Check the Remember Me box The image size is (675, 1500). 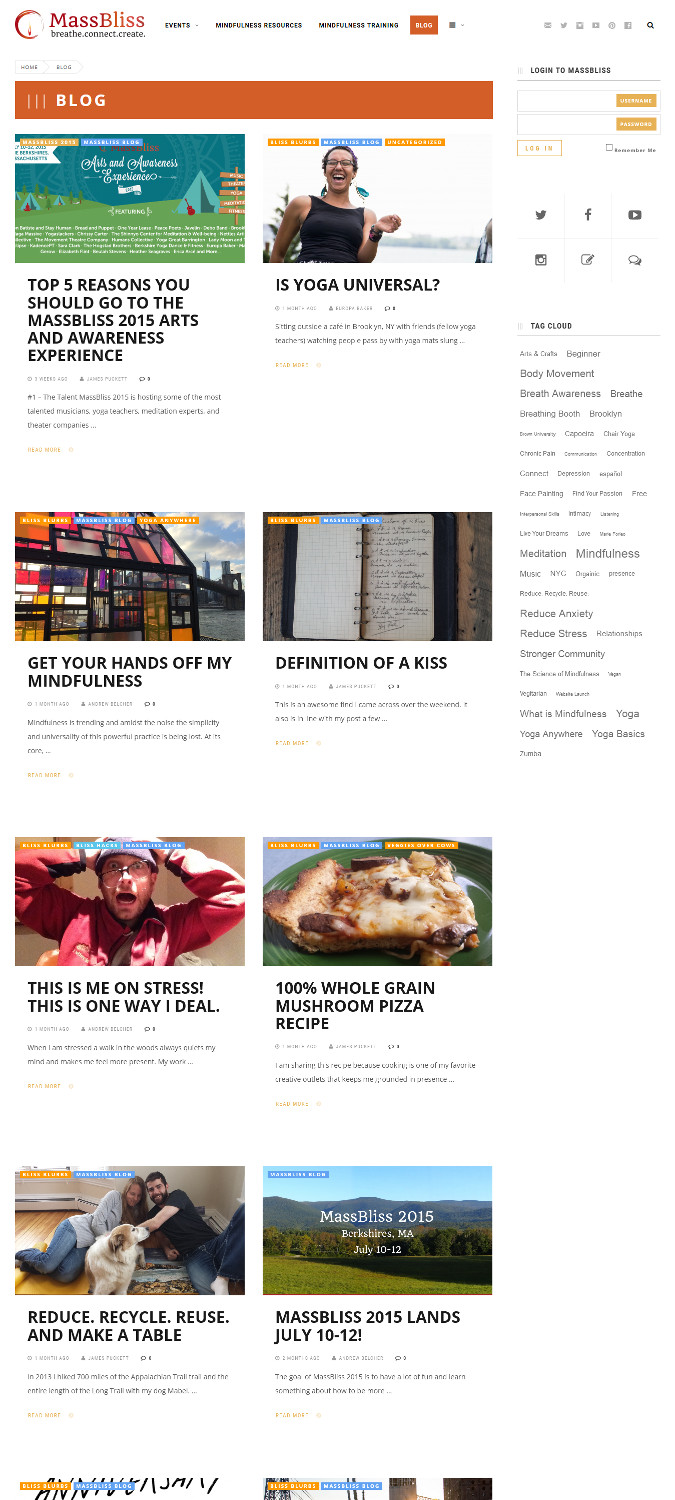(x=609, y=148)
